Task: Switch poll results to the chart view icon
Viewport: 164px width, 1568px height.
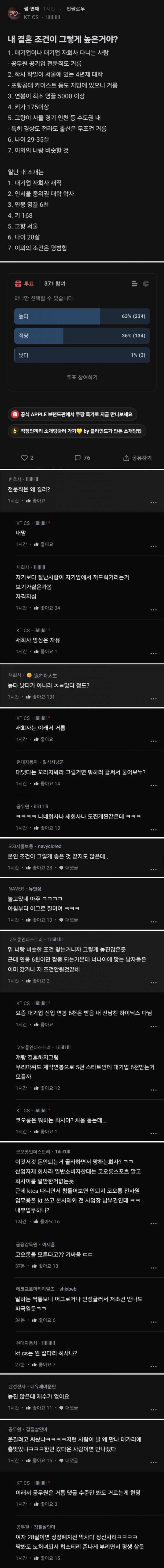Action: [x=146, y=284]
